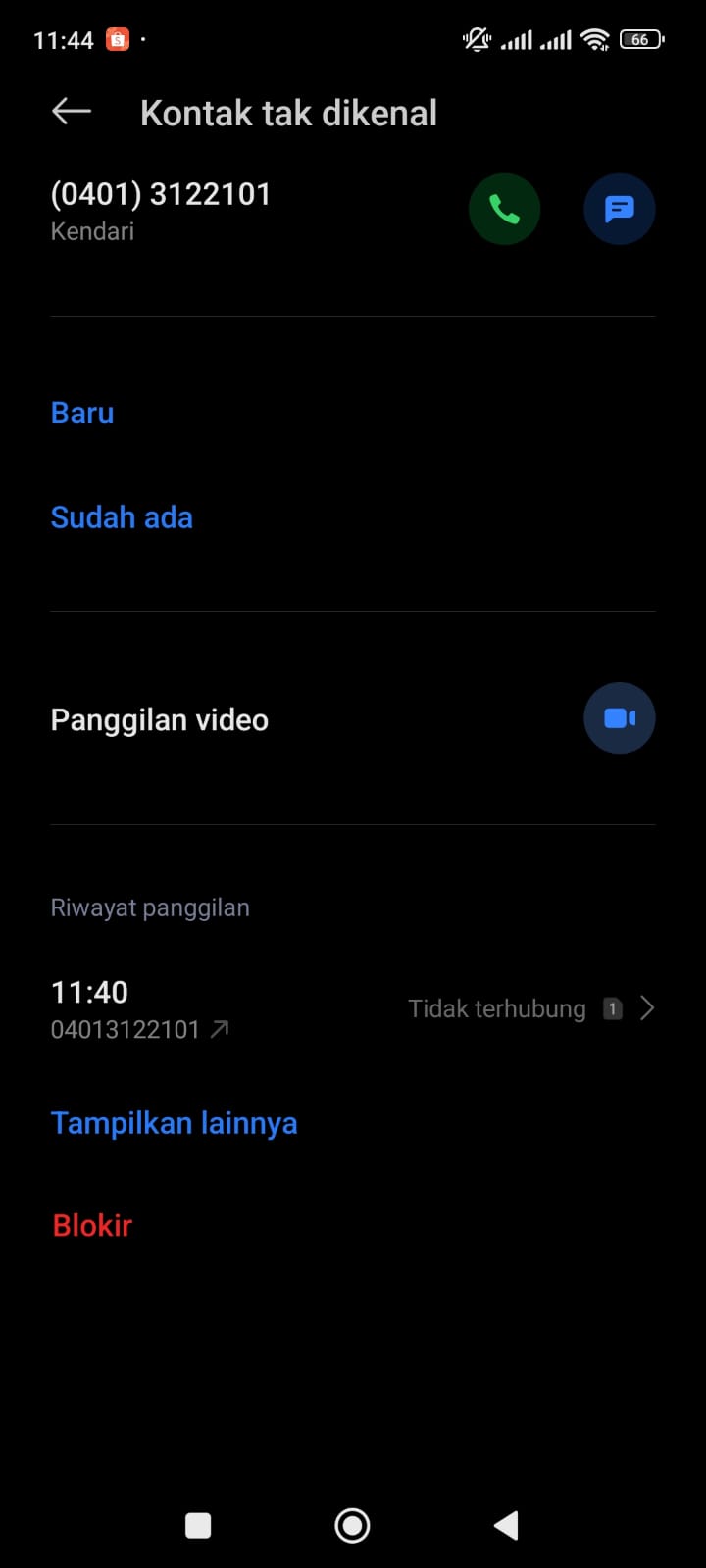Call the number using the green phone icon
The image size is (706, 1568).
click(x=504, y=209)
